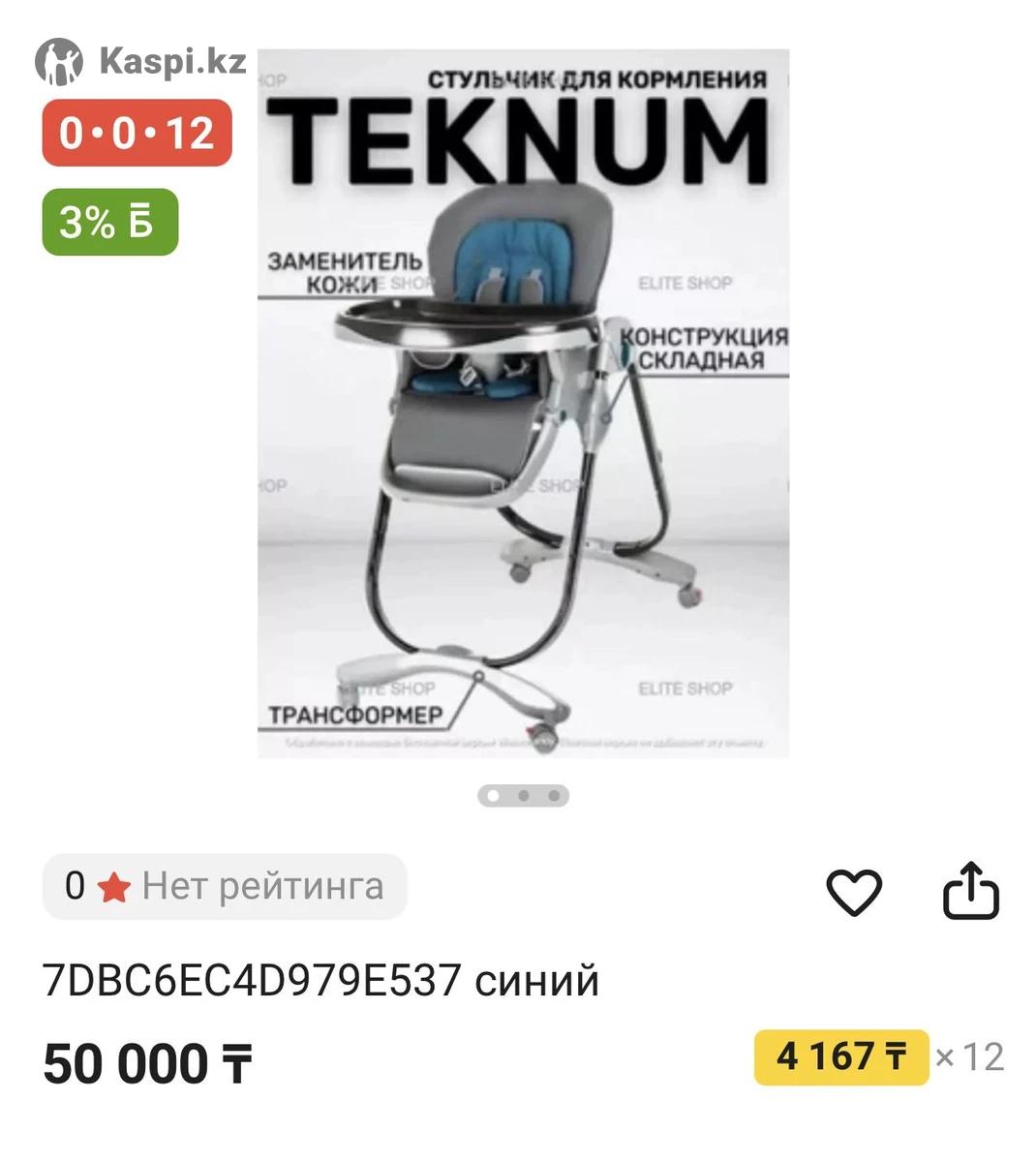Screen dimensions: 1036x1162
Task: Open the 'Нет рейтинга' rating chip
Action: tap(225, 886)
